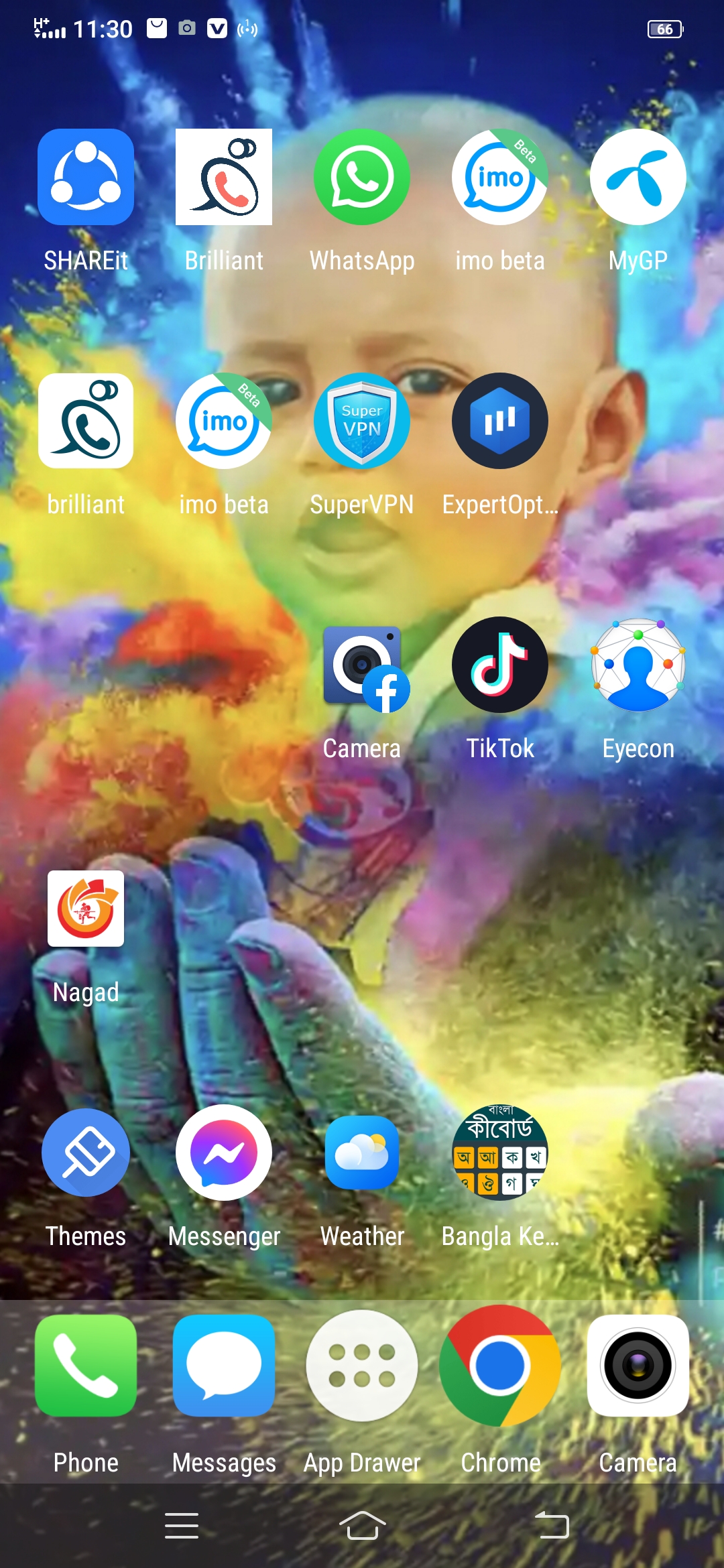724x1568 pixels.
Task: Open the Eyecon app
Action: tap(638, 665)
